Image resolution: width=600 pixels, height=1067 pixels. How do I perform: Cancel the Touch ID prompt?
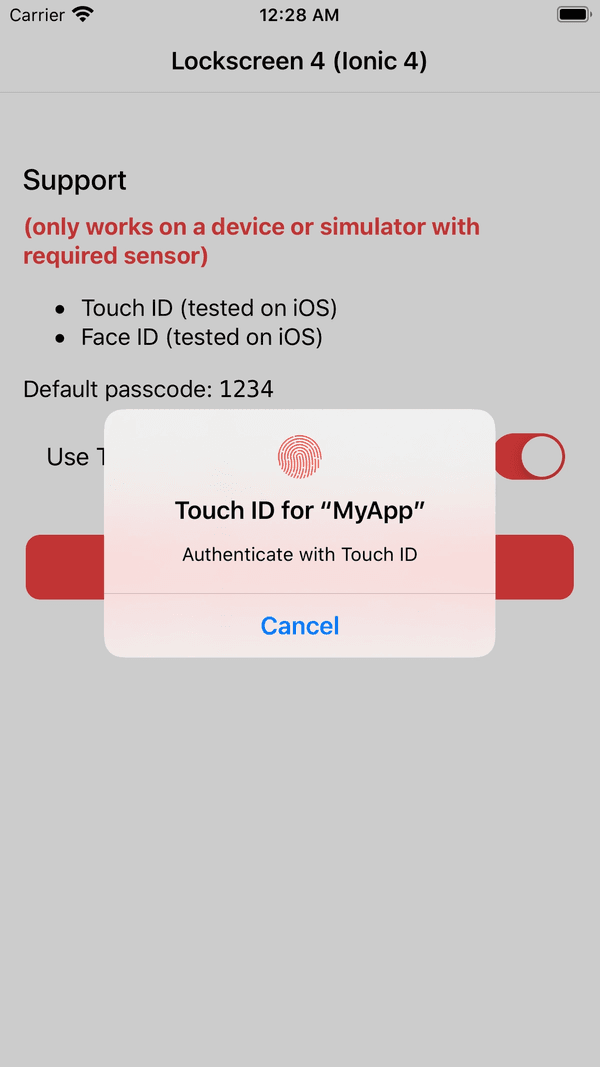[300, 626]
